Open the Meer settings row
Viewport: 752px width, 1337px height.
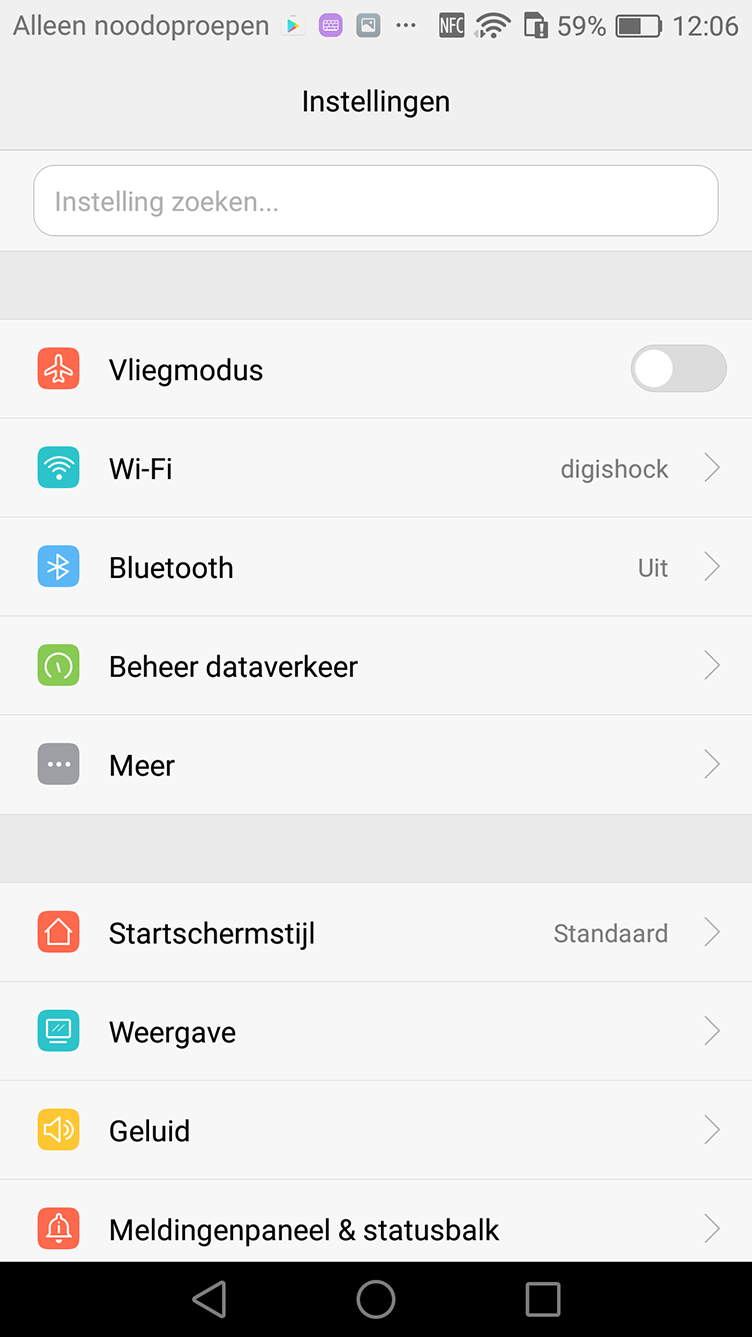pos(376,765)
